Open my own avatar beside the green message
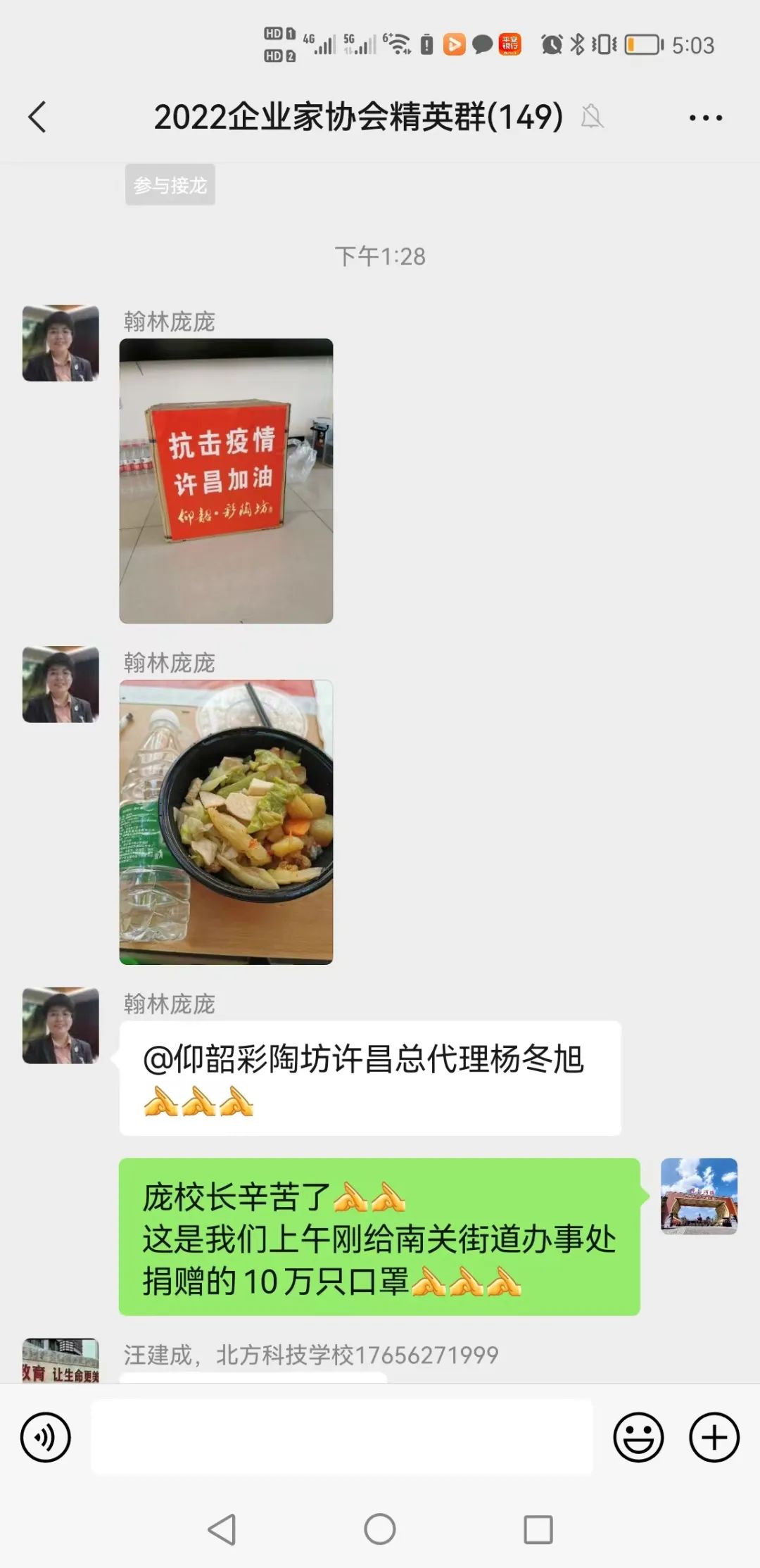 [699, 1196]
